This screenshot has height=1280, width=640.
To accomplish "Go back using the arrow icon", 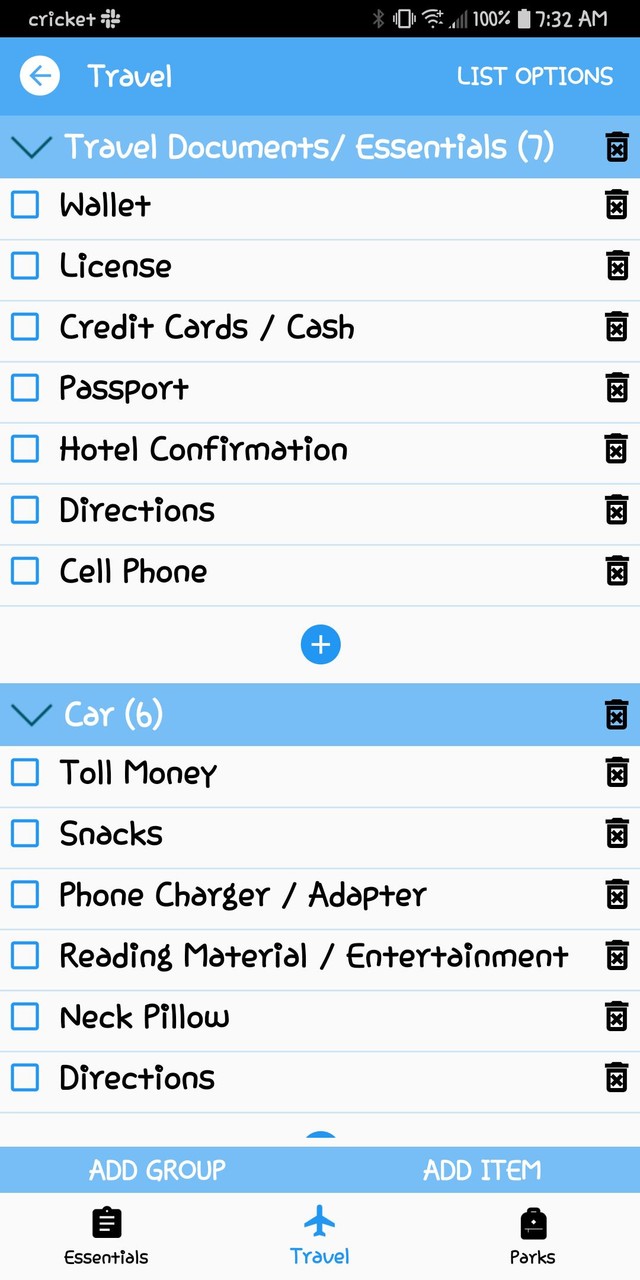I will click(40, 76).
